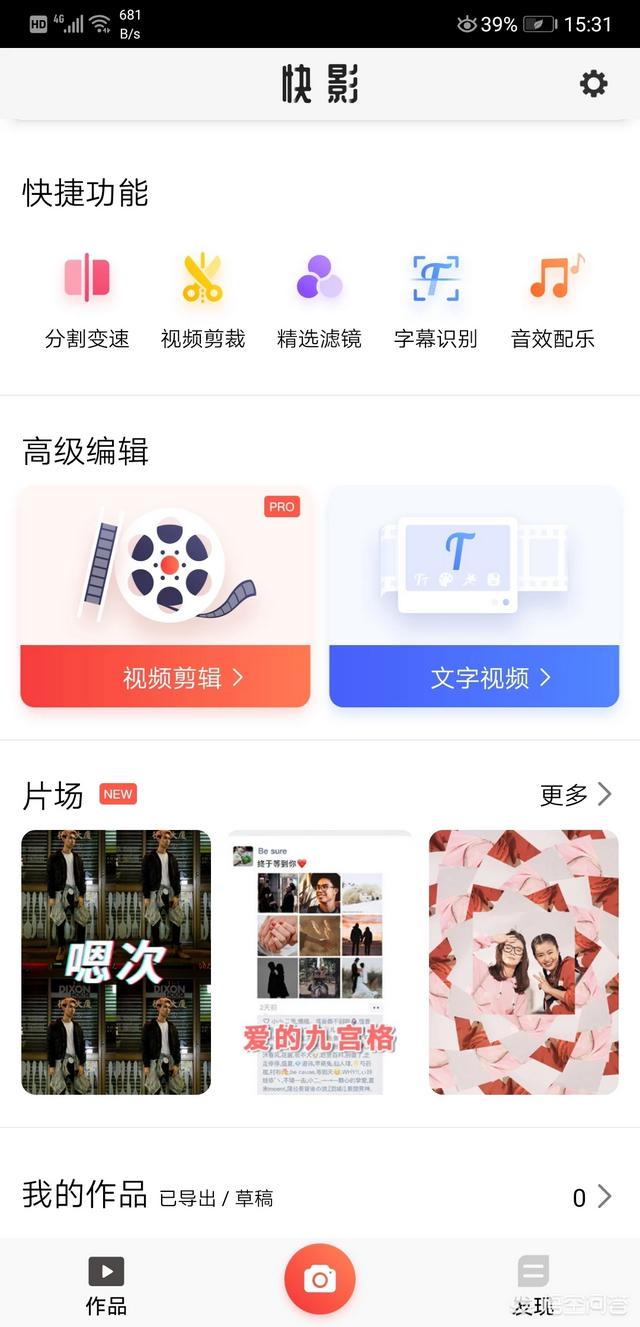This screenshot has width=640, height=1327.
Task: Start 视频剪辑 PRO editor
Action: [x=166, y=597]
